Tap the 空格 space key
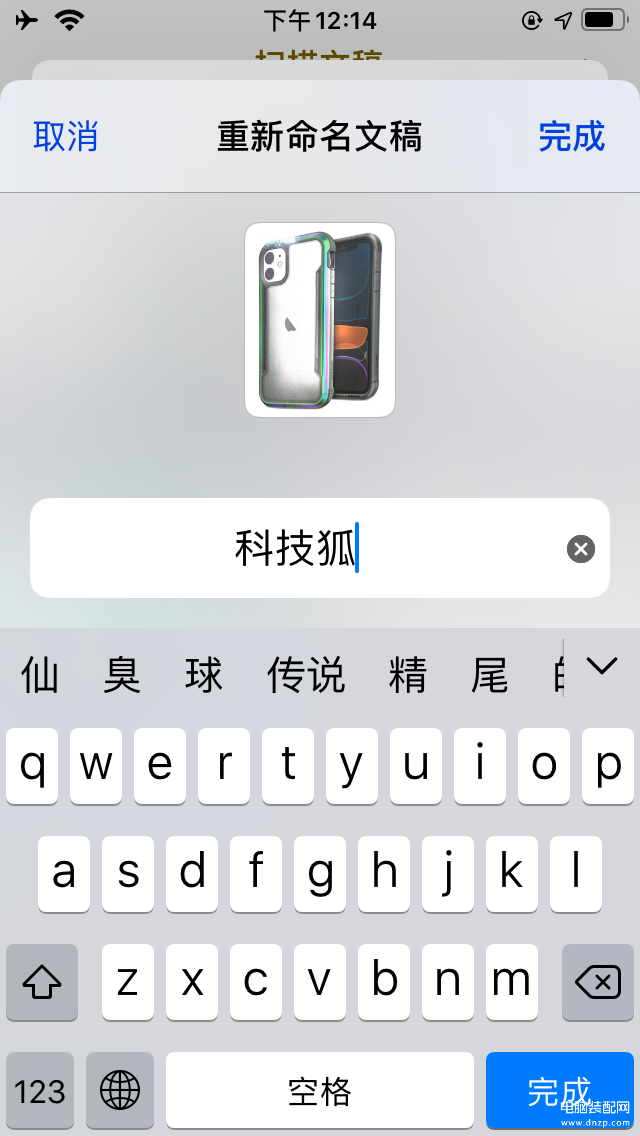Viewport: 640px width, 1136px height. 320,1090
